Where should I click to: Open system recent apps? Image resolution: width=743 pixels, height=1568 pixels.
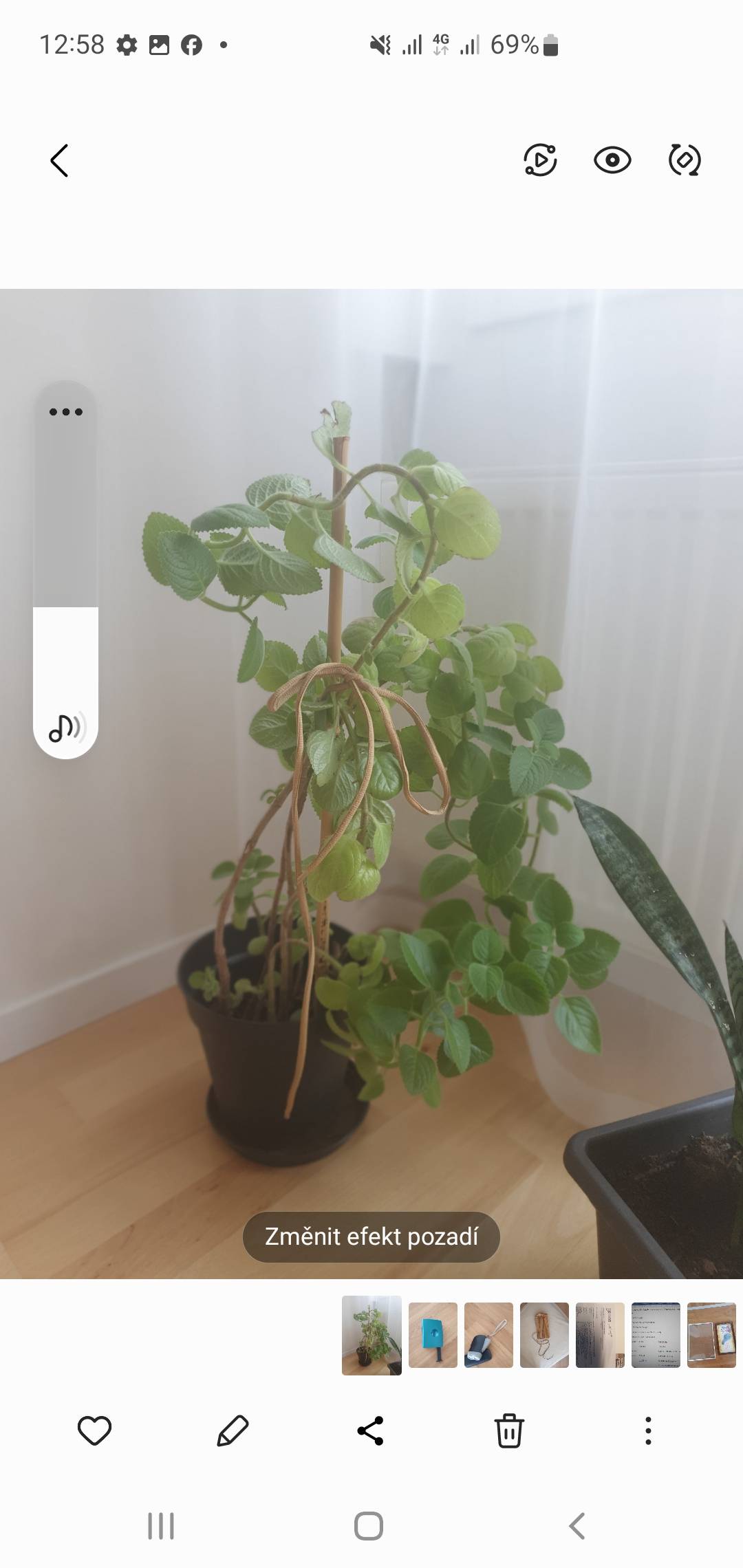pos(161,1526)
